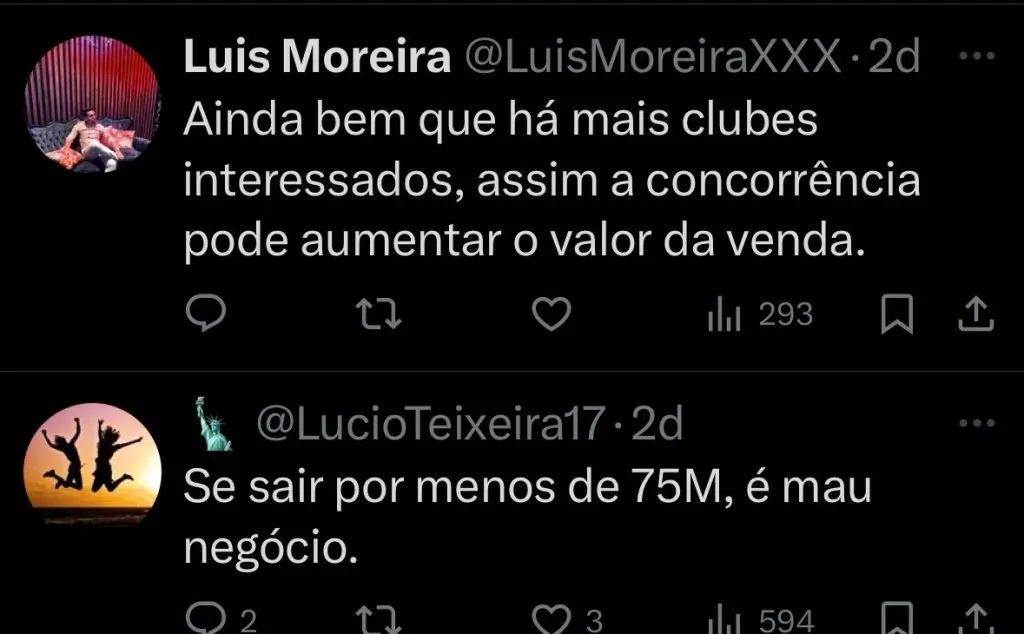The image size is (1024, 634).
Task: Like LucioTeixeira17's tweet about 75M
Action: click(549, 620)
